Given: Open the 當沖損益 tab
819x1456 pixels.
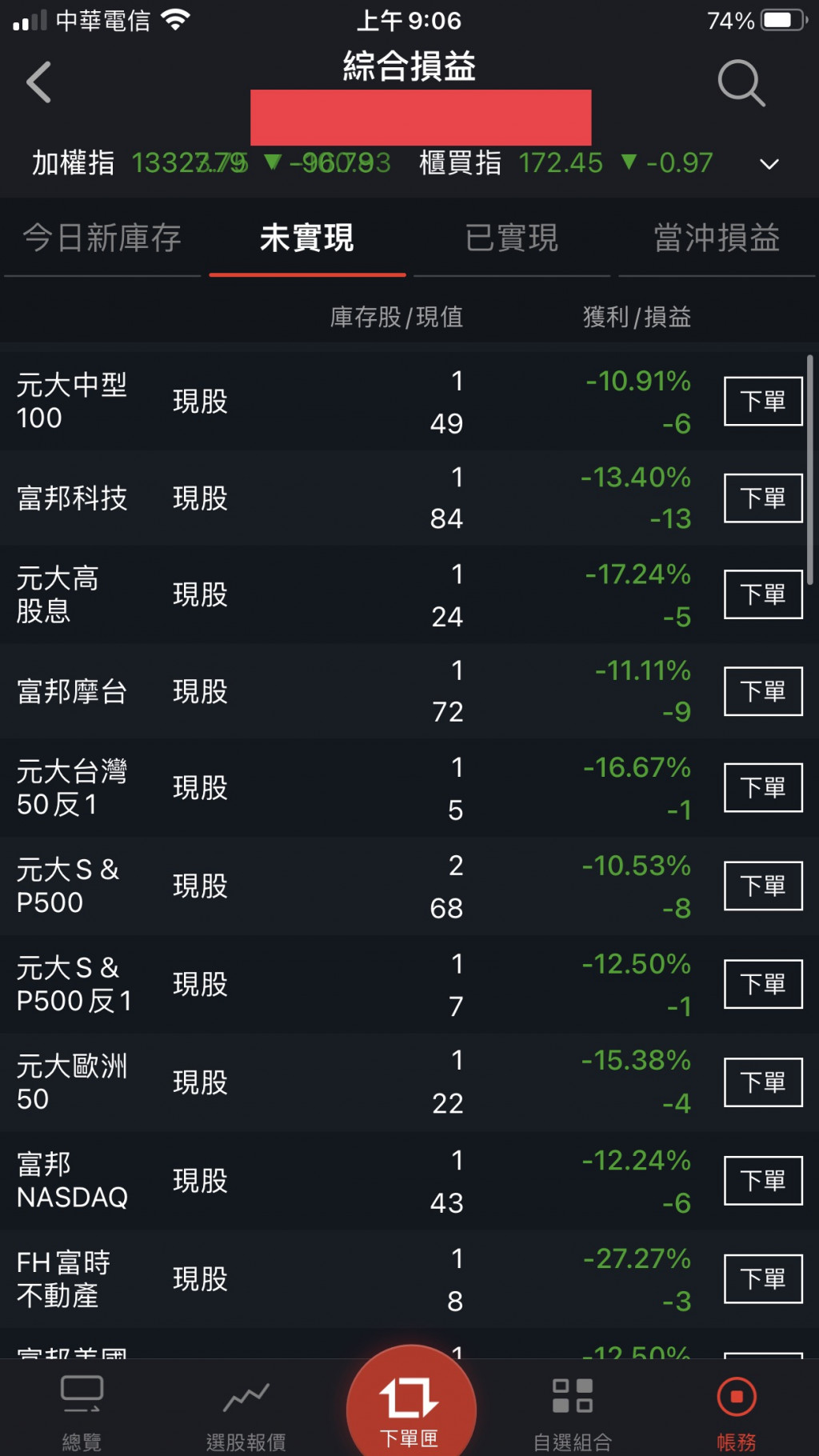Looking at the screenshot, I should [x=717, y=238].
